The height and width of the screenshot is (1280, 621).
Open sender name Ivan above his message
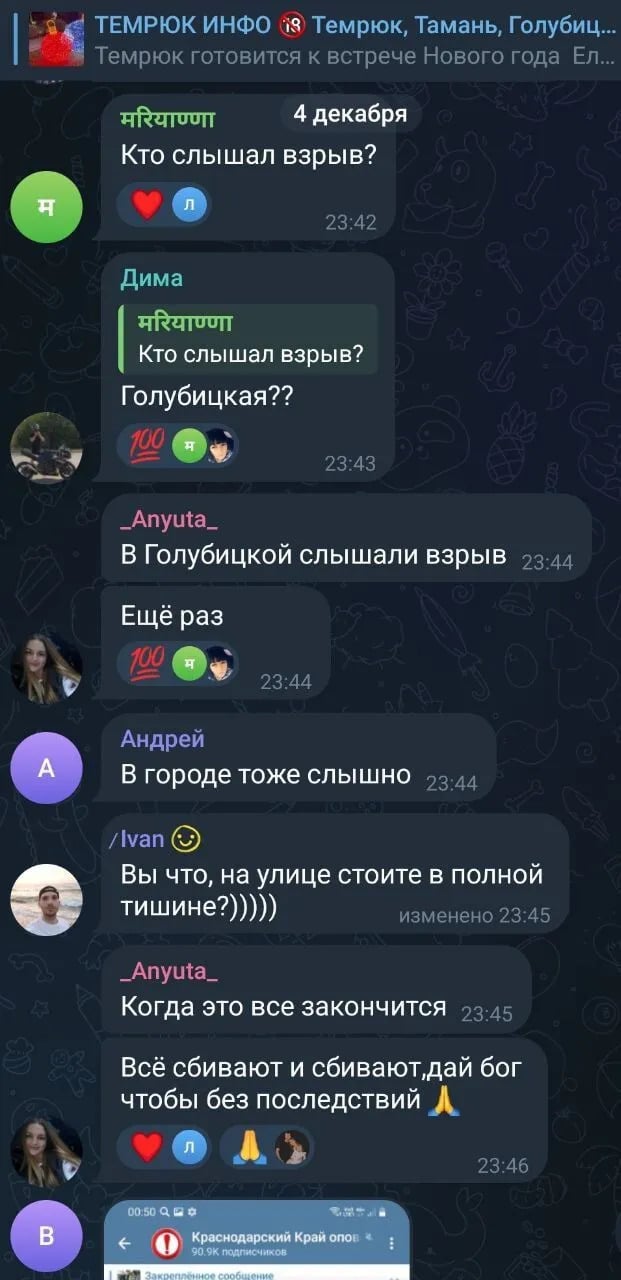click(142, 839)
